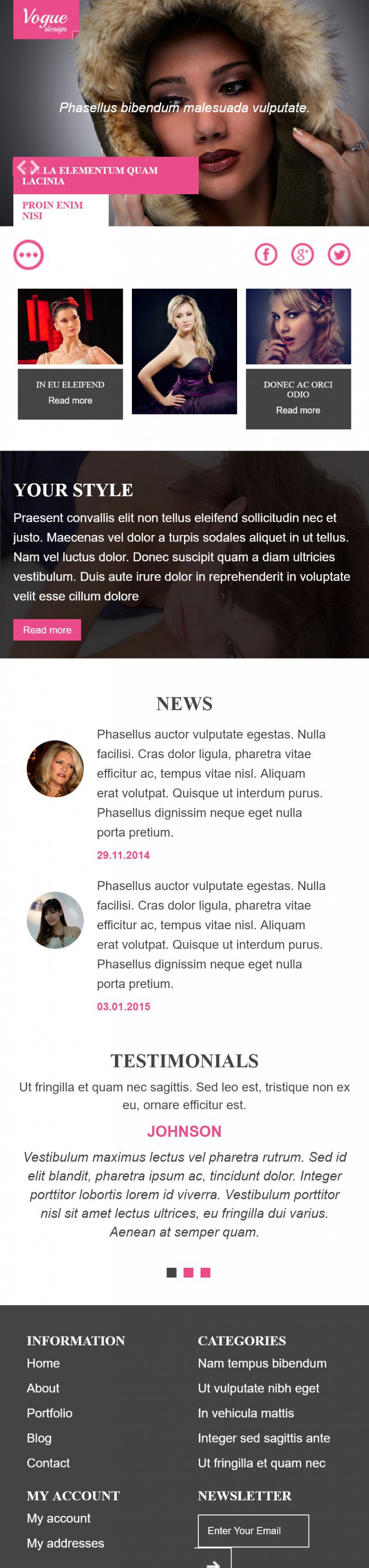
Task: Select the dark gray testimonial page indicator
Action: point(172,1272)
